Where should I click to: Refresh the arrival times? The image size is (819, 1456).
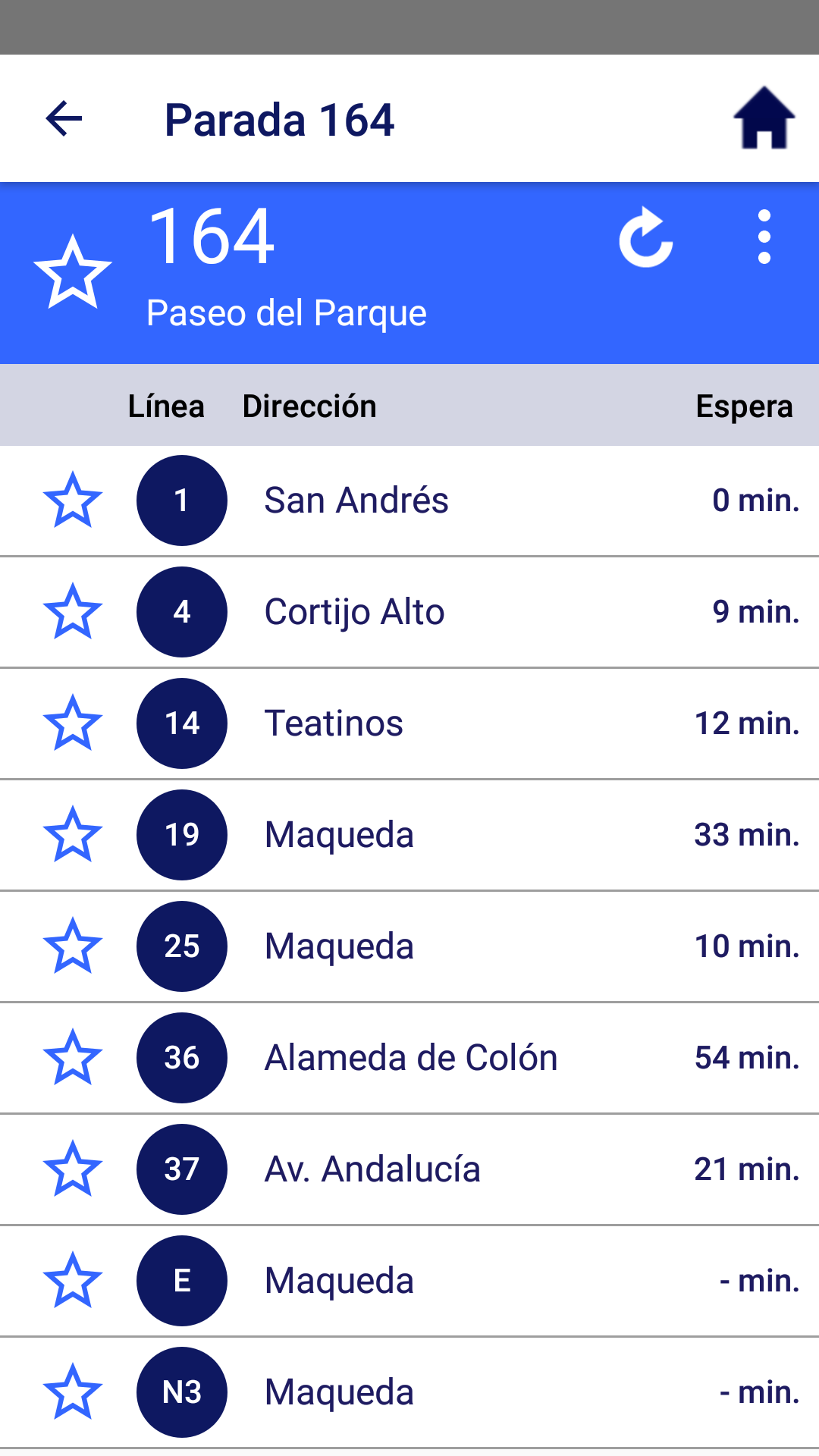pos(646,238)
